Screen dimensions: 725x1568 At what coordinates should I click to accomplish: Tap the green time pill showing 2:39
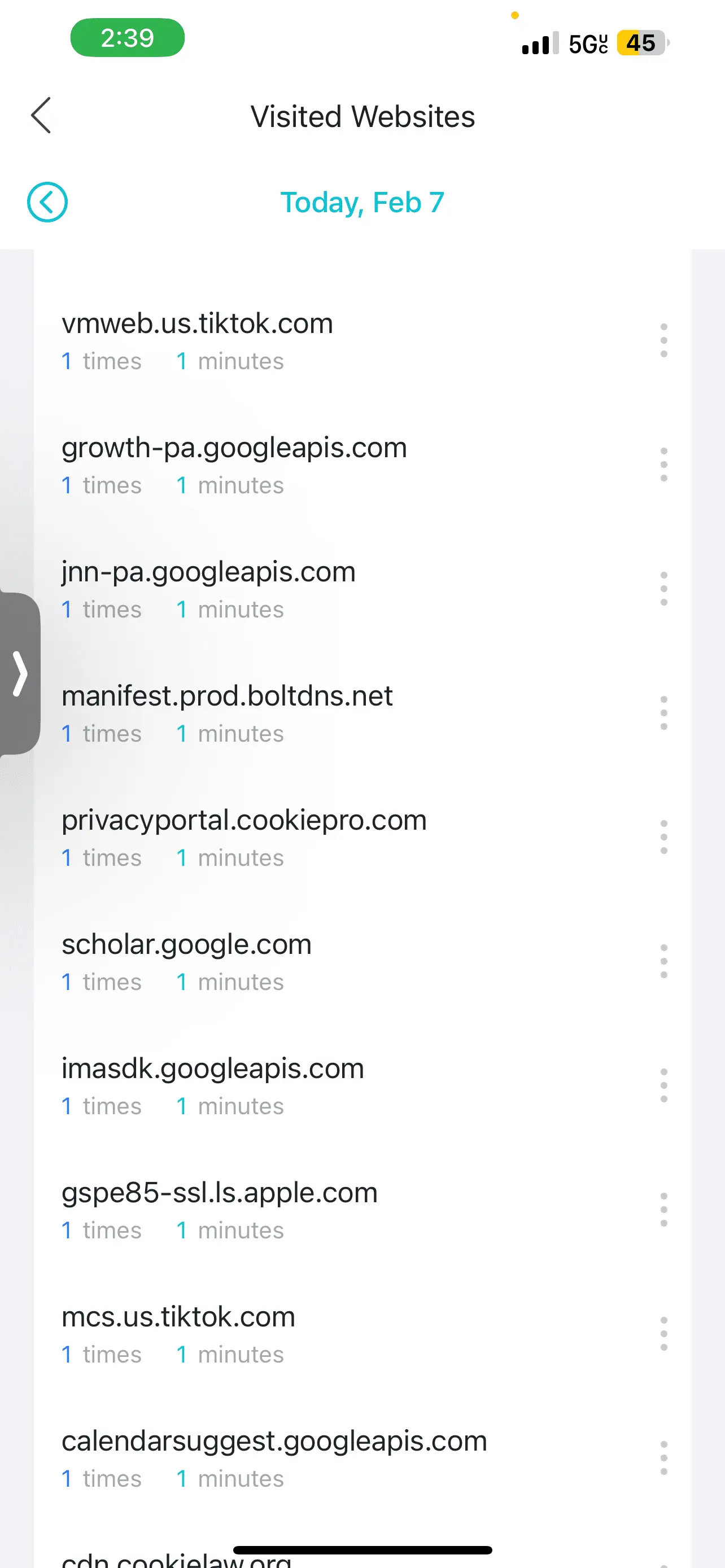126,38
